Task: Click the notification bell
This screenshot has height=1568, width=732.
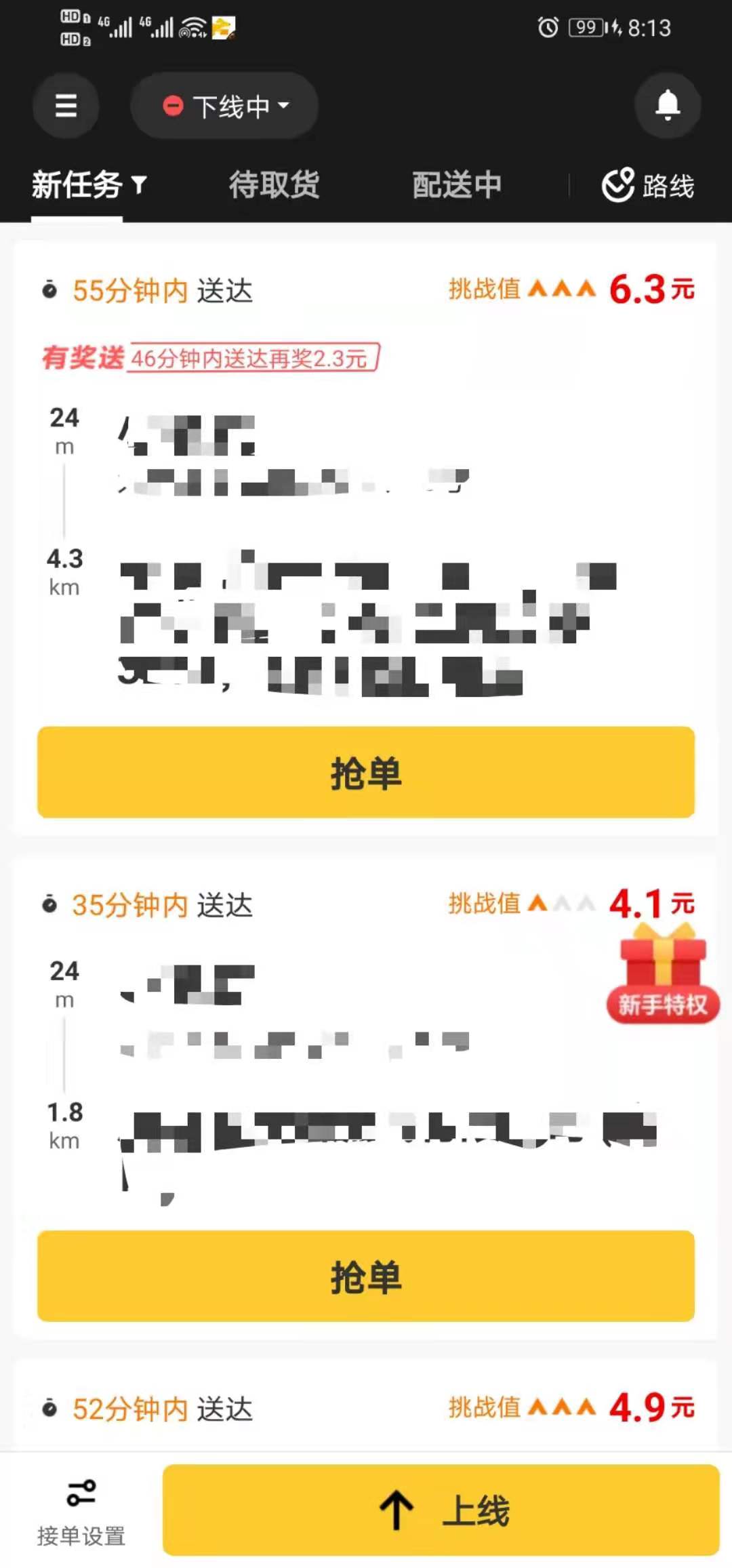Action: tap(667, 106)
